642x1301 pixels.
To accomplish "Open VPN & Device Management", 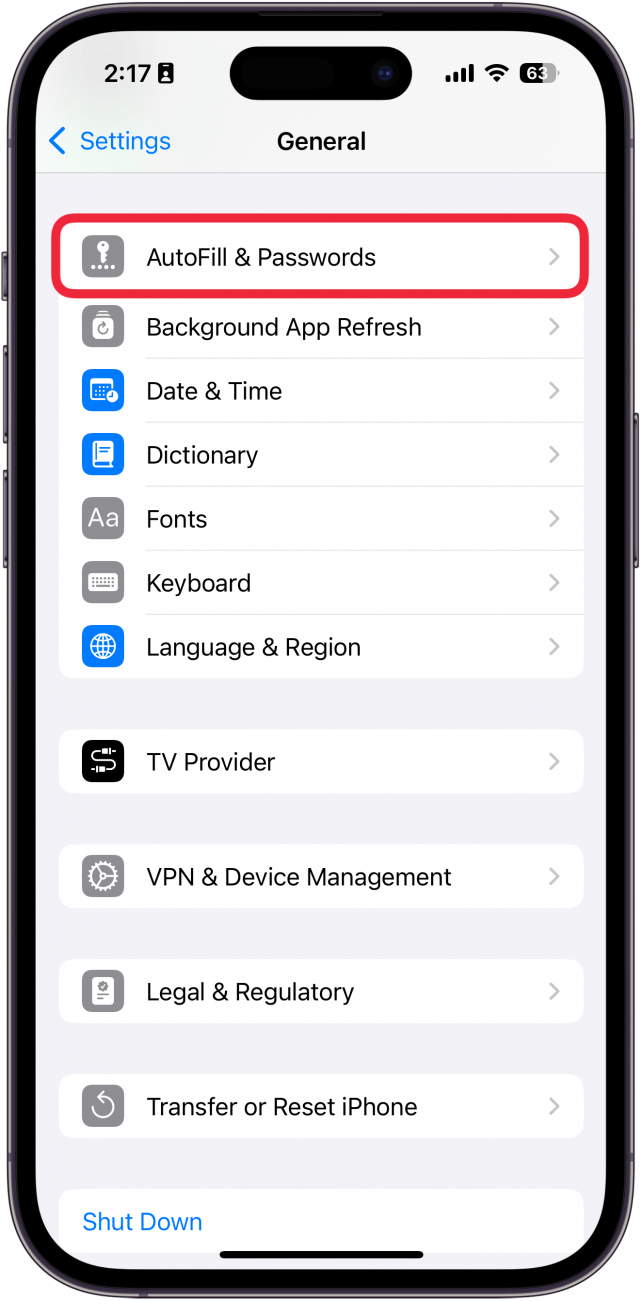I will (x=320, y=877).
